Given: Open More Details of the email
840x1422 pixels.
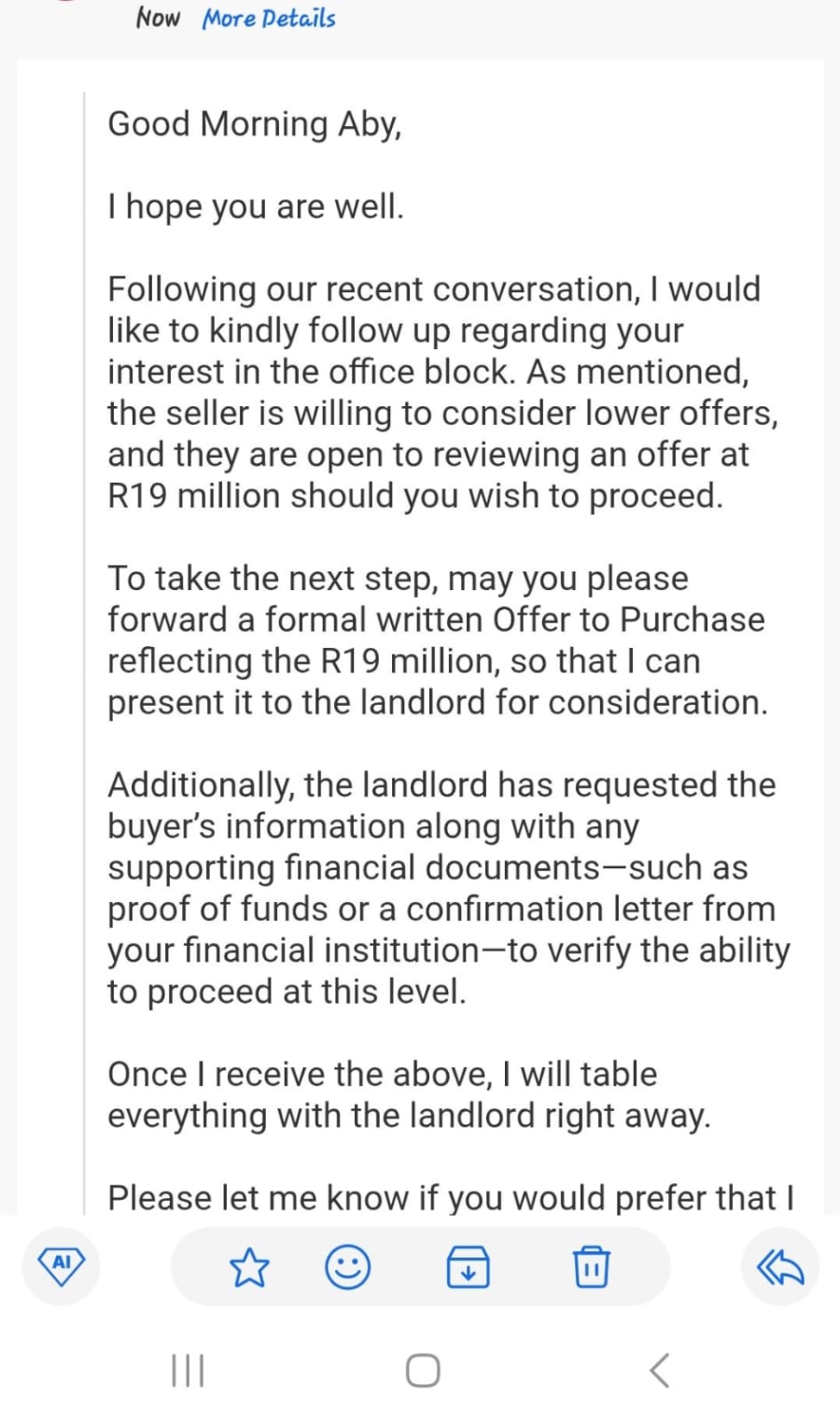Looking at the screenshot, I should pyautogui.click(x=269, y=18).
